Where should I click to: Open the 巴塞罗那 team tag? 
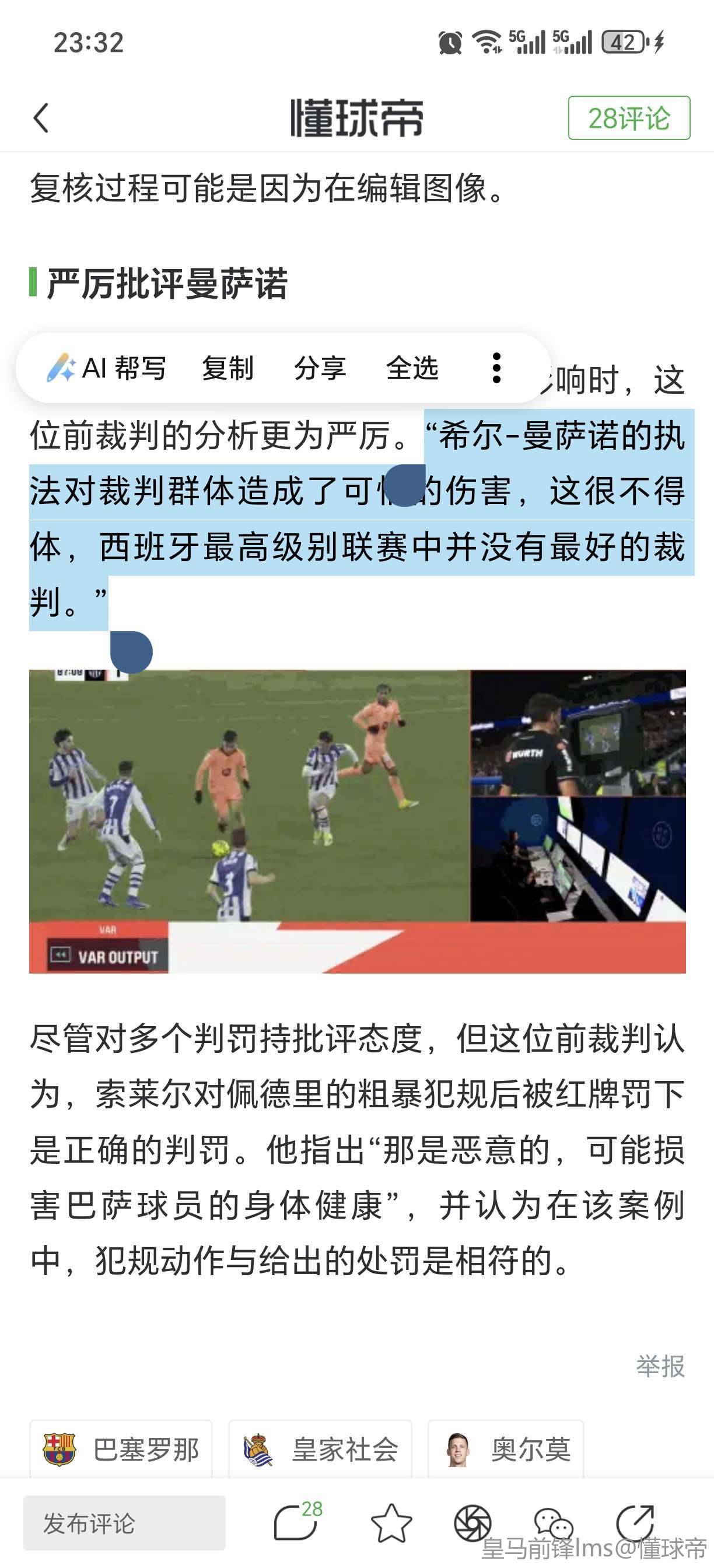[x=121, y=1450]
